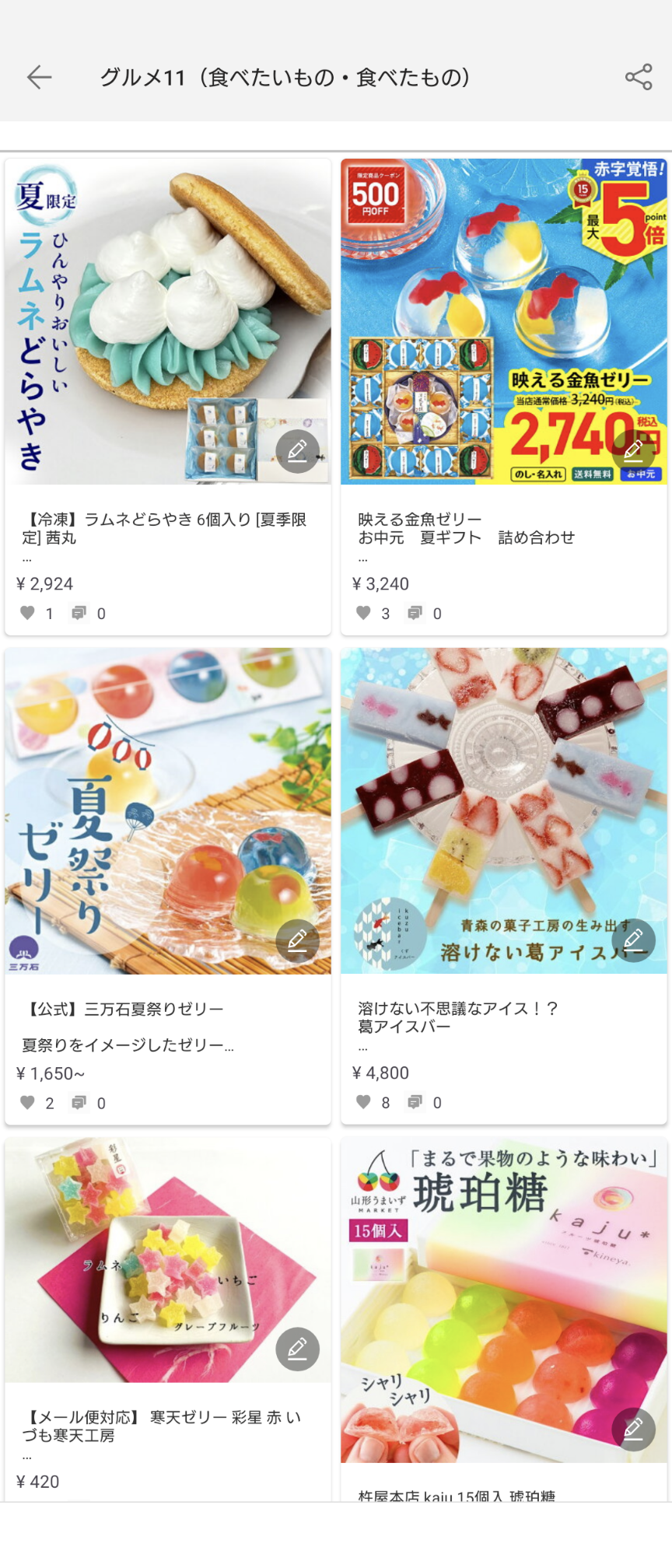The height and width of the screenshot is (1568, 672).
Task: Edit the 三万石夏祭りゼリー item
Action: [297, 941]
